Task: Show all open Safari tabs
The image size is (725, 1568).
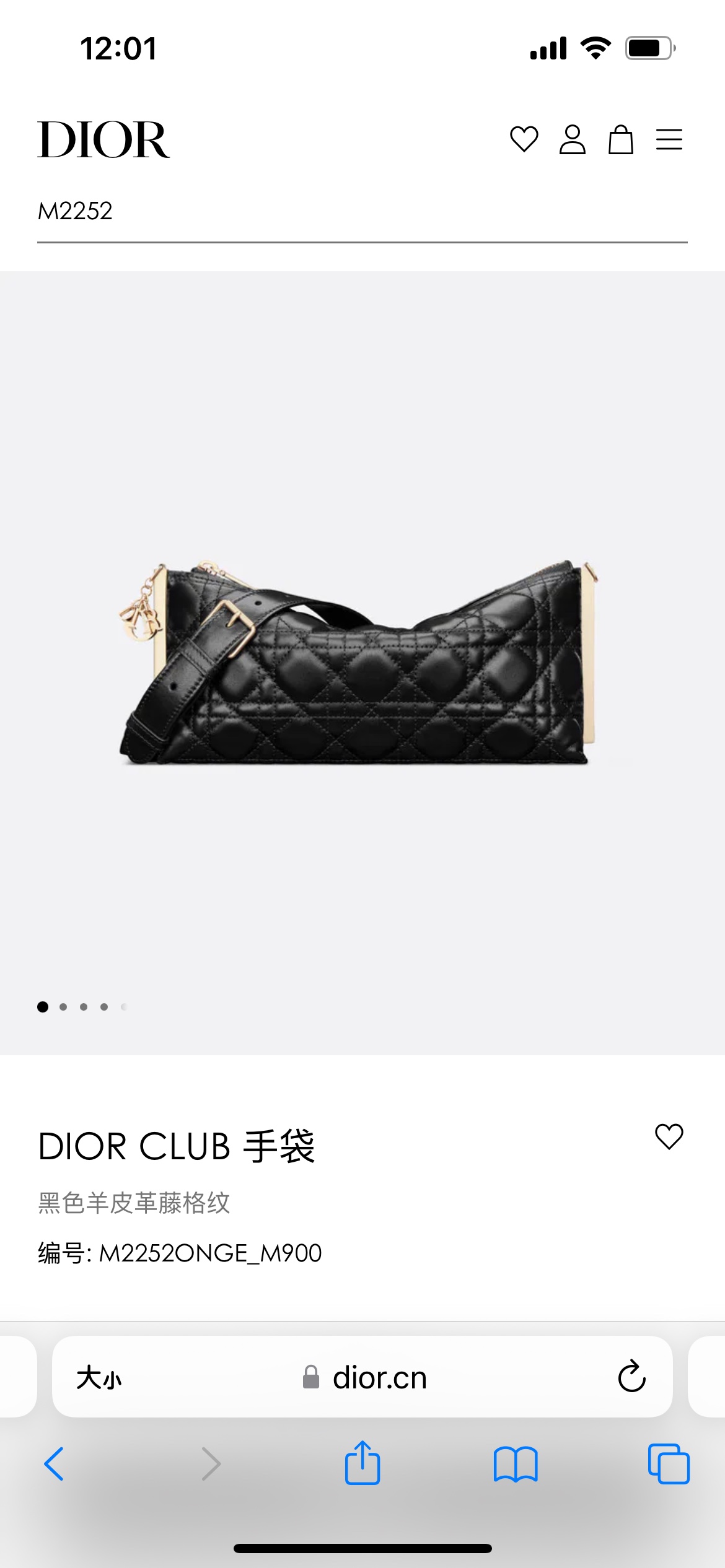Action: [669, 1464]
